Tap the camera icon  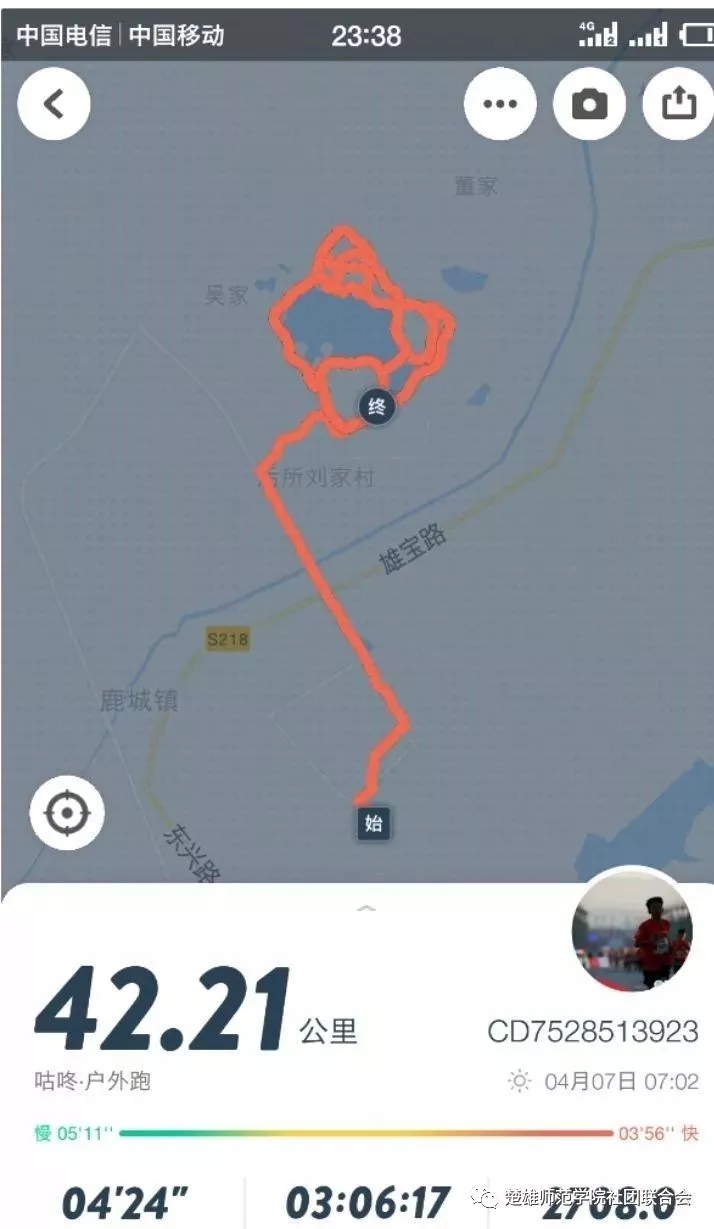point(590,104)
